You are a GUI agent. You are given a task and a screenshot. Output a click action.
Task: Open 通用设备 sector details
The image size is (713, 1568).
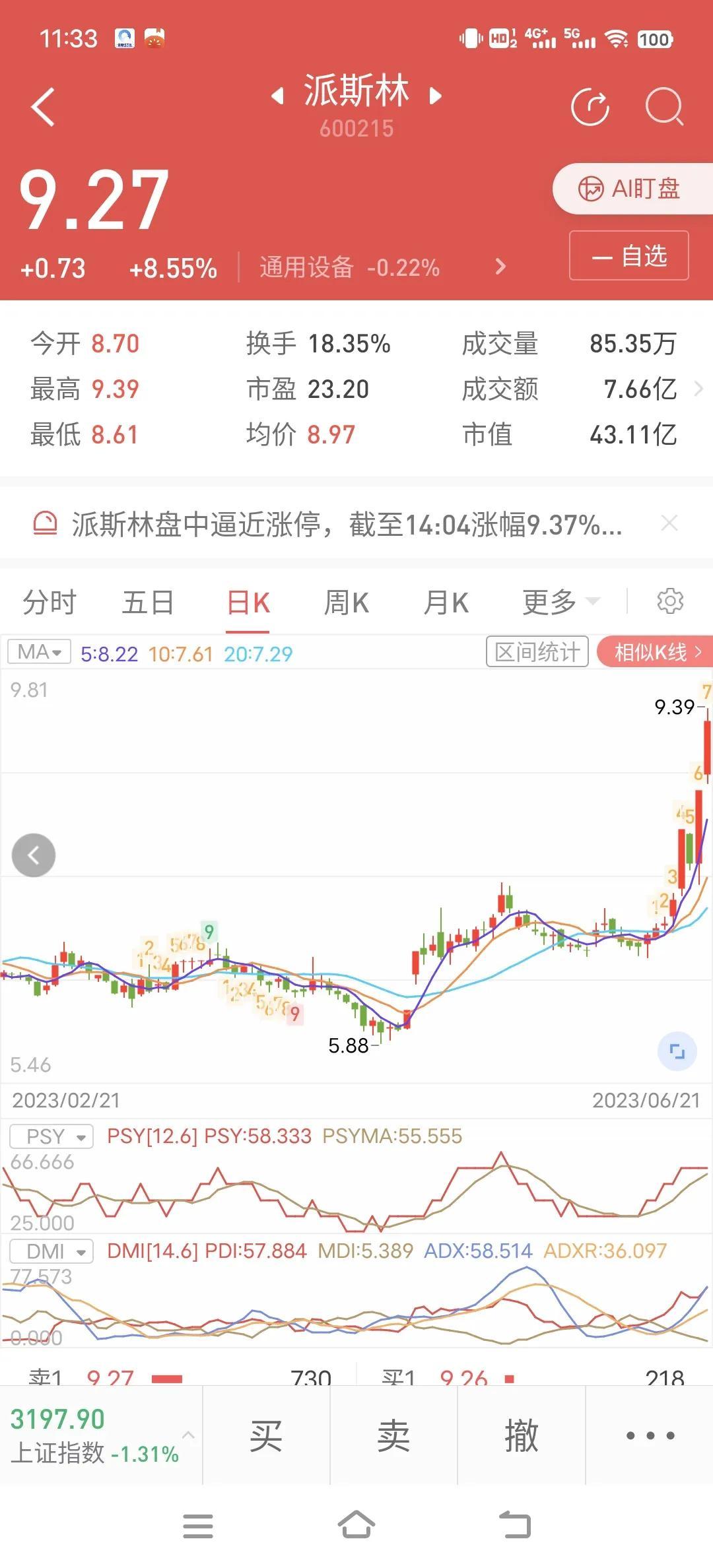(383, 267)
